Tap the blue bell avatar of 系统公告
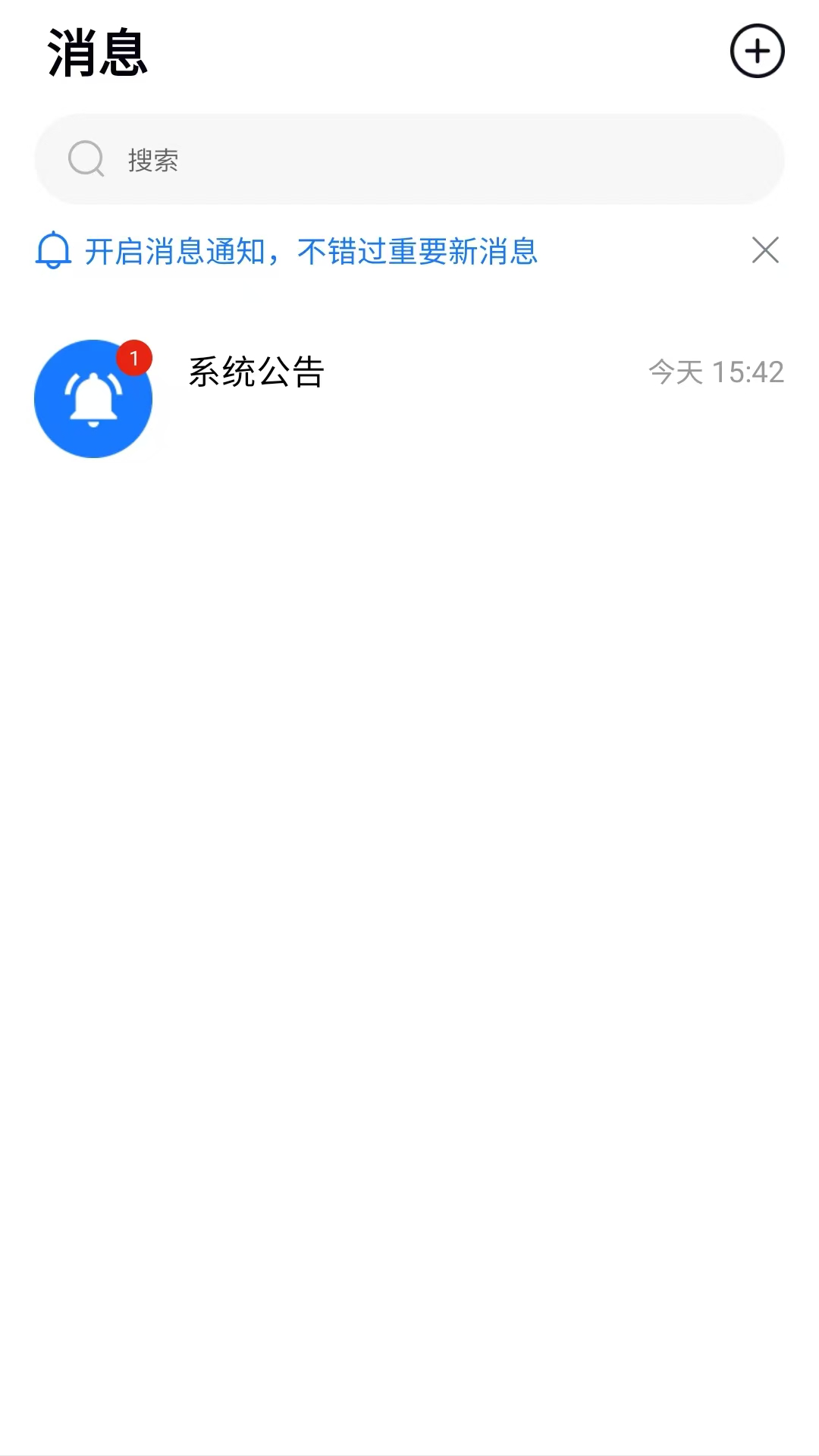The width and height of the screenshot is (819, 1456). pos(93,399)
